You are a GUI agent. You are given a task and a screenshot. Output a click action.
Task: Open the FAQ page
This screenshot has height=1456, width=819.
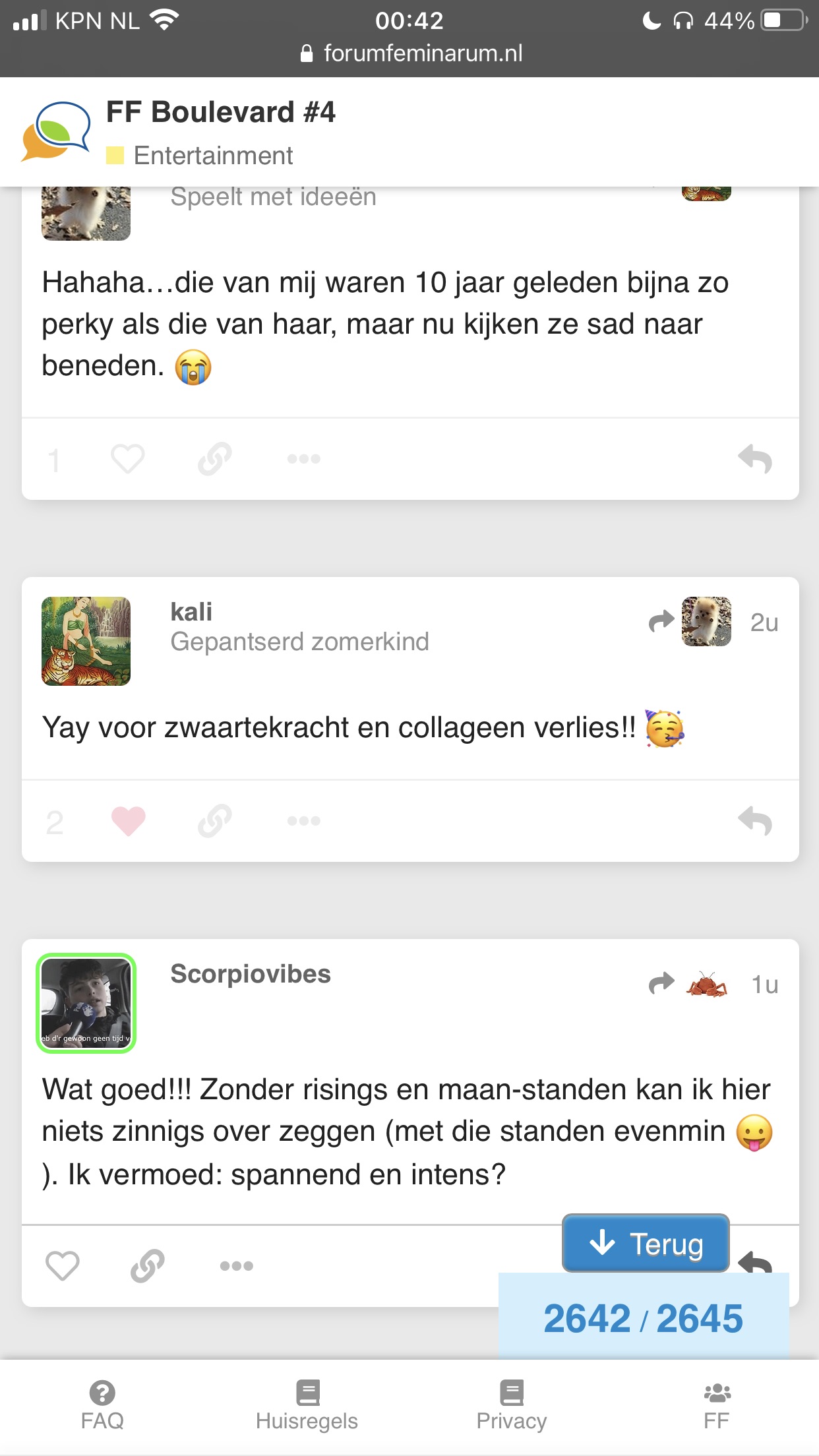[102, 1407]
